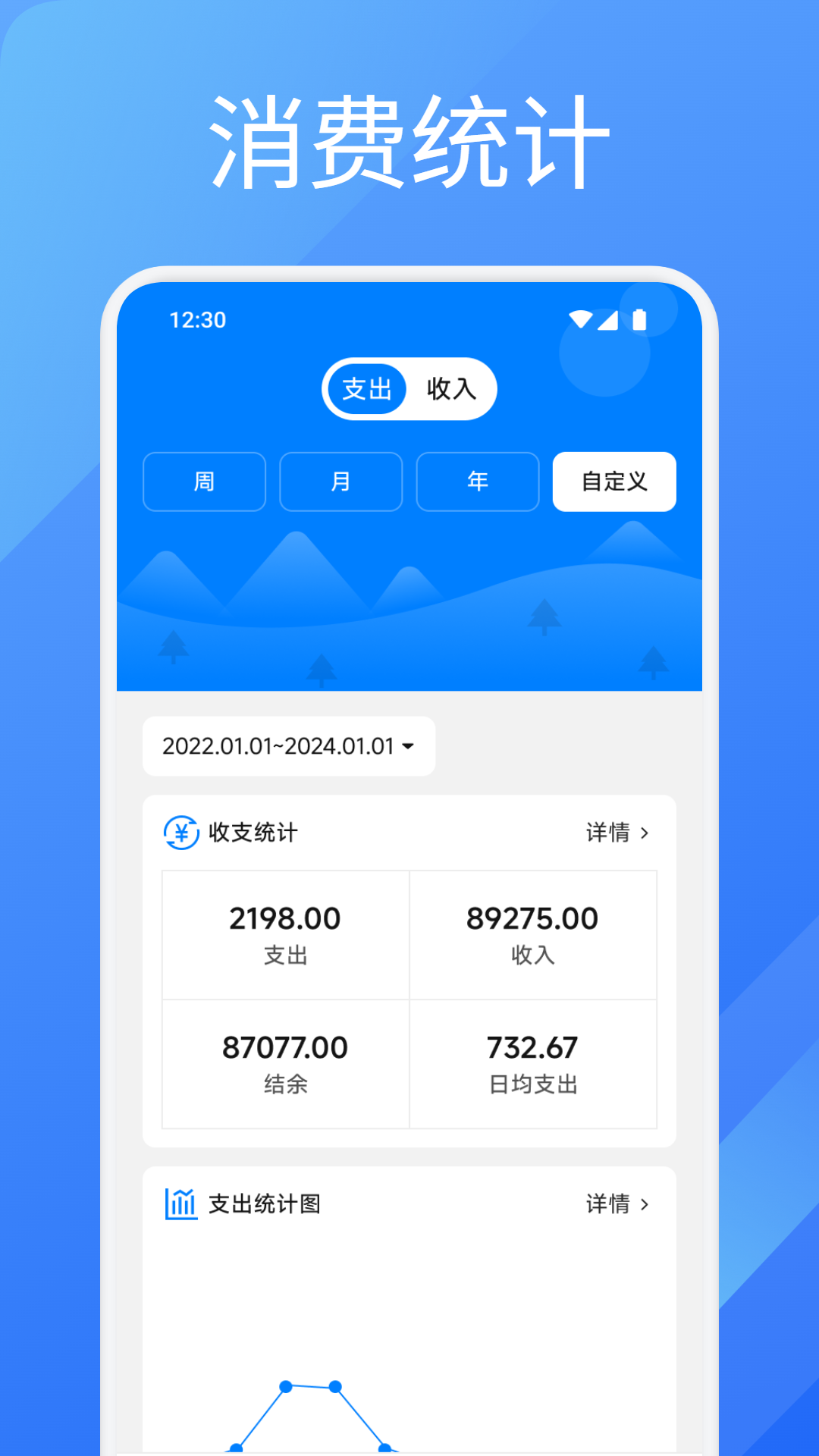819x1456 pixels.
Task: Click the Wi-Fi icon in status bar
Action: pos(581,320)
